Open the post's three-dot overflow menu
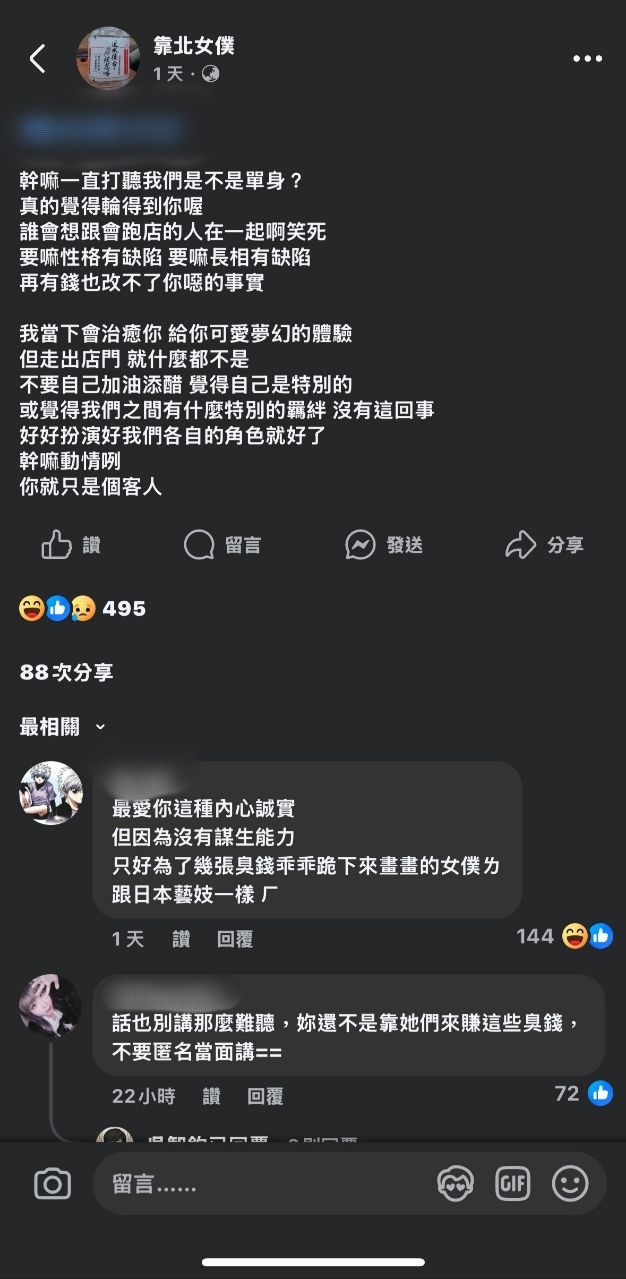Viewport: 626px width, 1279px height. (587, 59)
